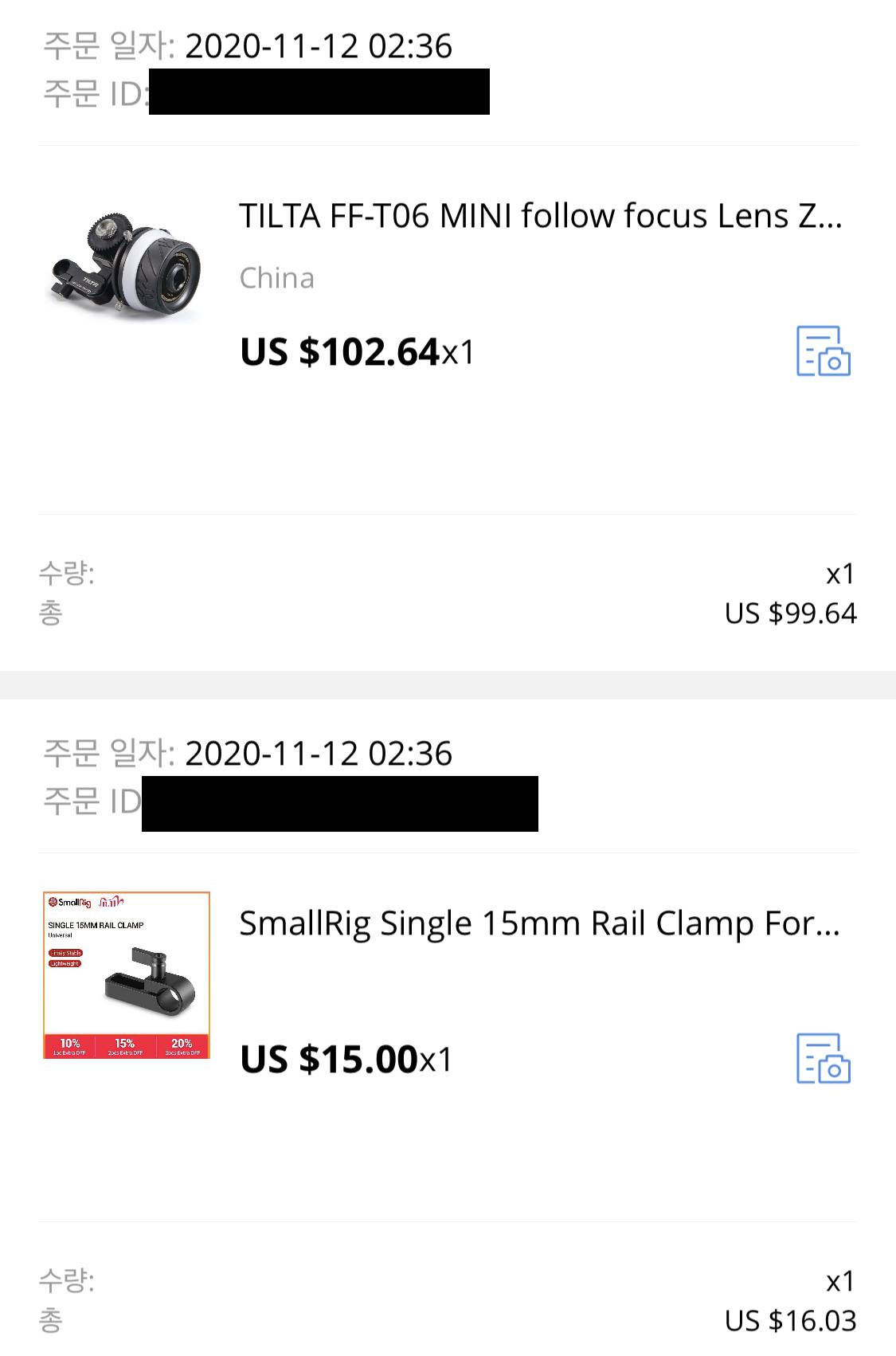View the SmallRig Rail Clamp product image

tap(127, 975)
